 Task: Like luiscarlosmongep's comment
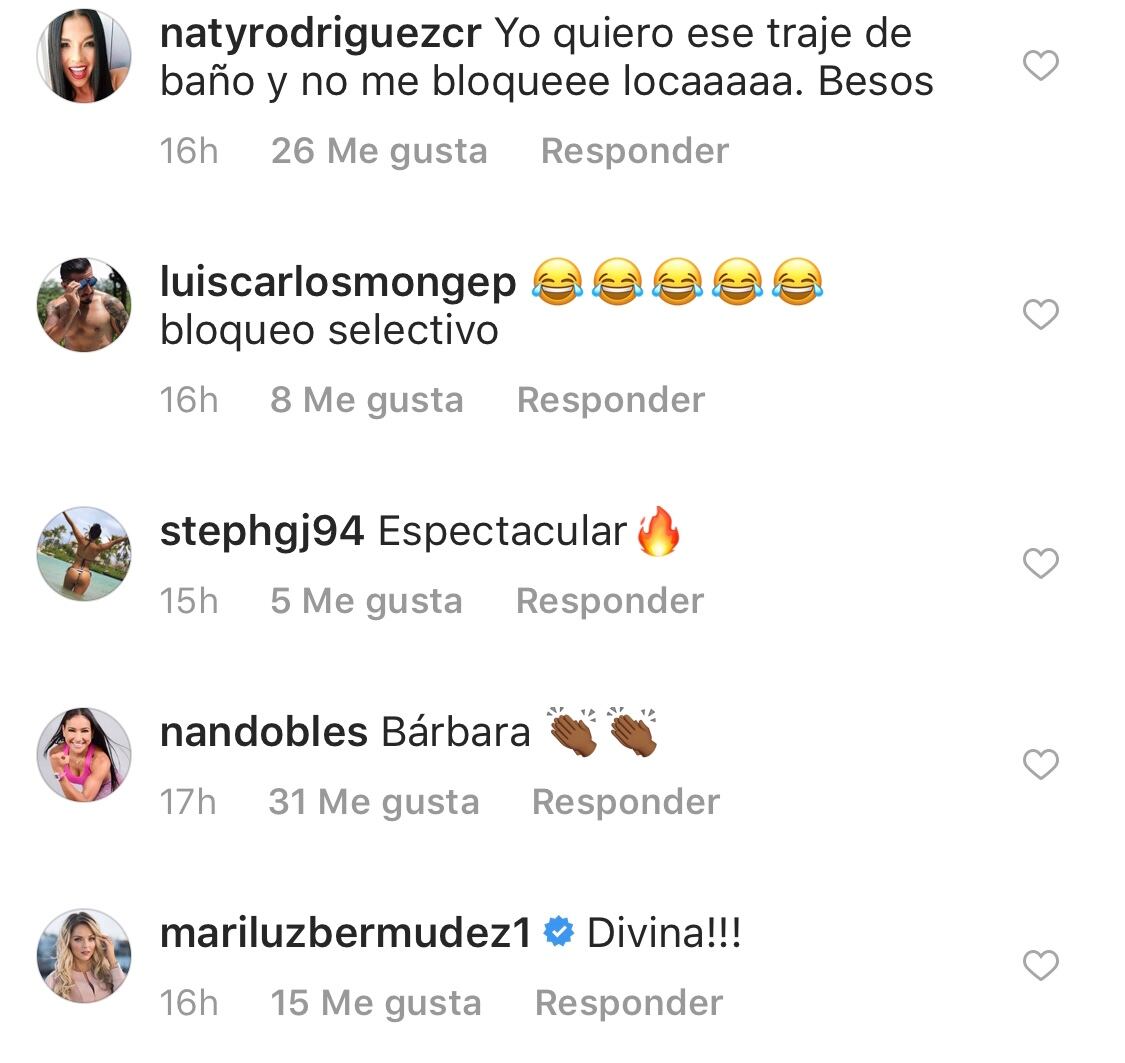(1041, 315)
